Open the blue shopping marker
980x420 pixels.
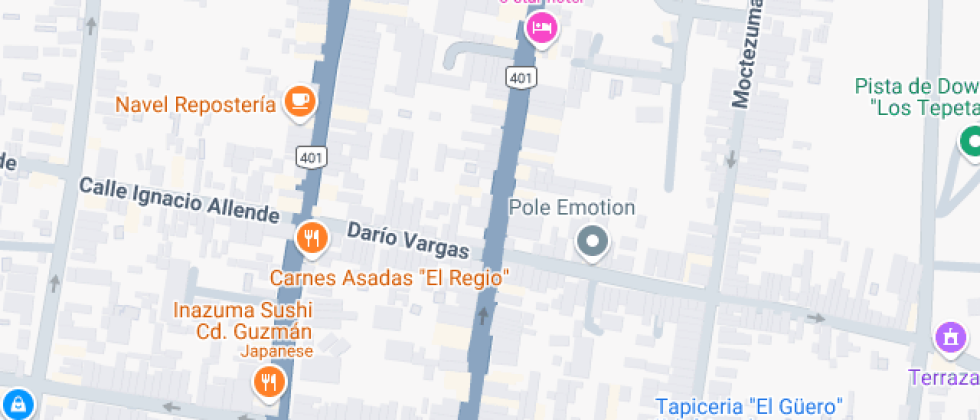20,406
